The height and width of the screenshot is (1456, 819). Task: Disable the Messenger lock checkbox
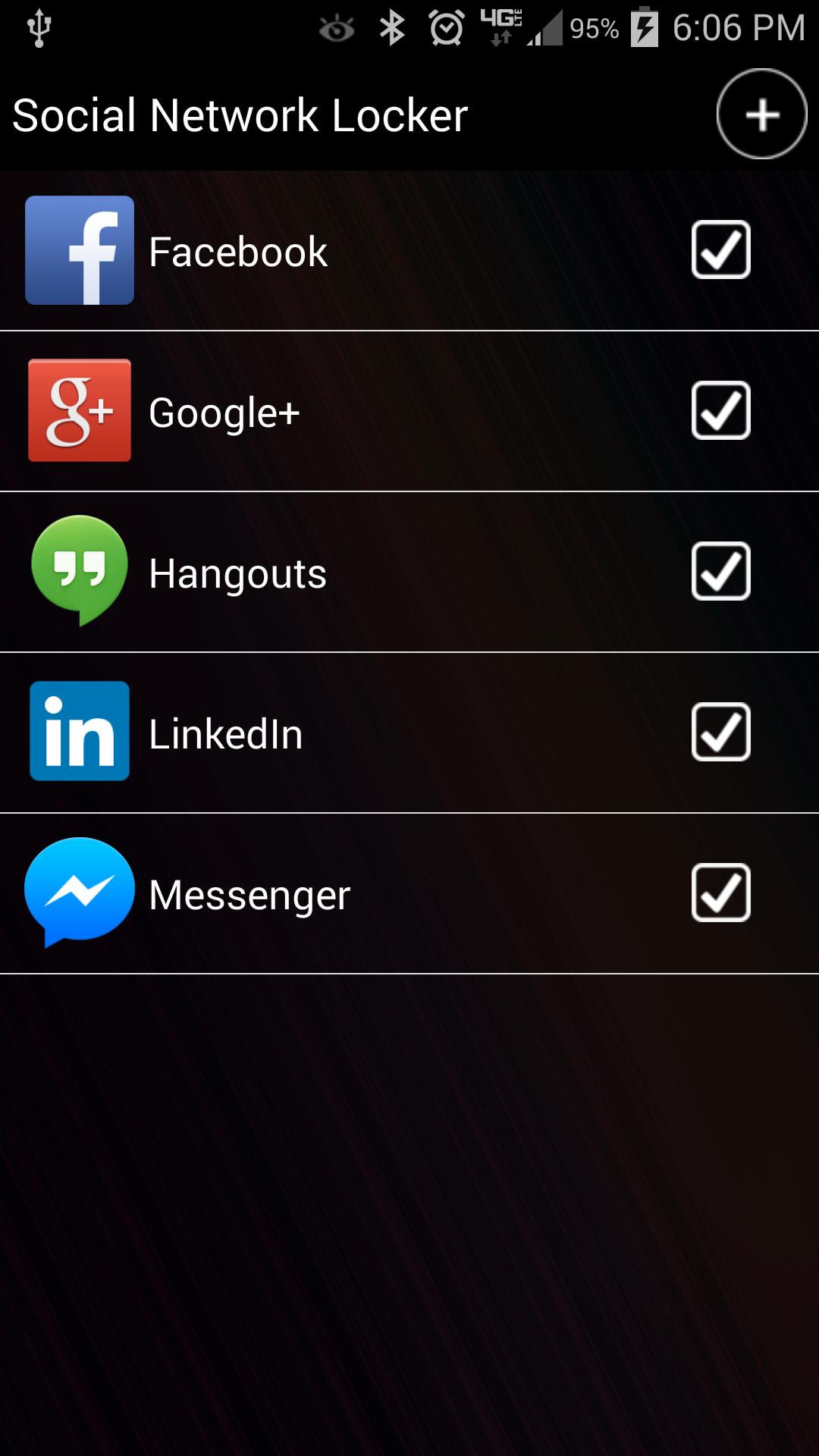coord(720,893)
